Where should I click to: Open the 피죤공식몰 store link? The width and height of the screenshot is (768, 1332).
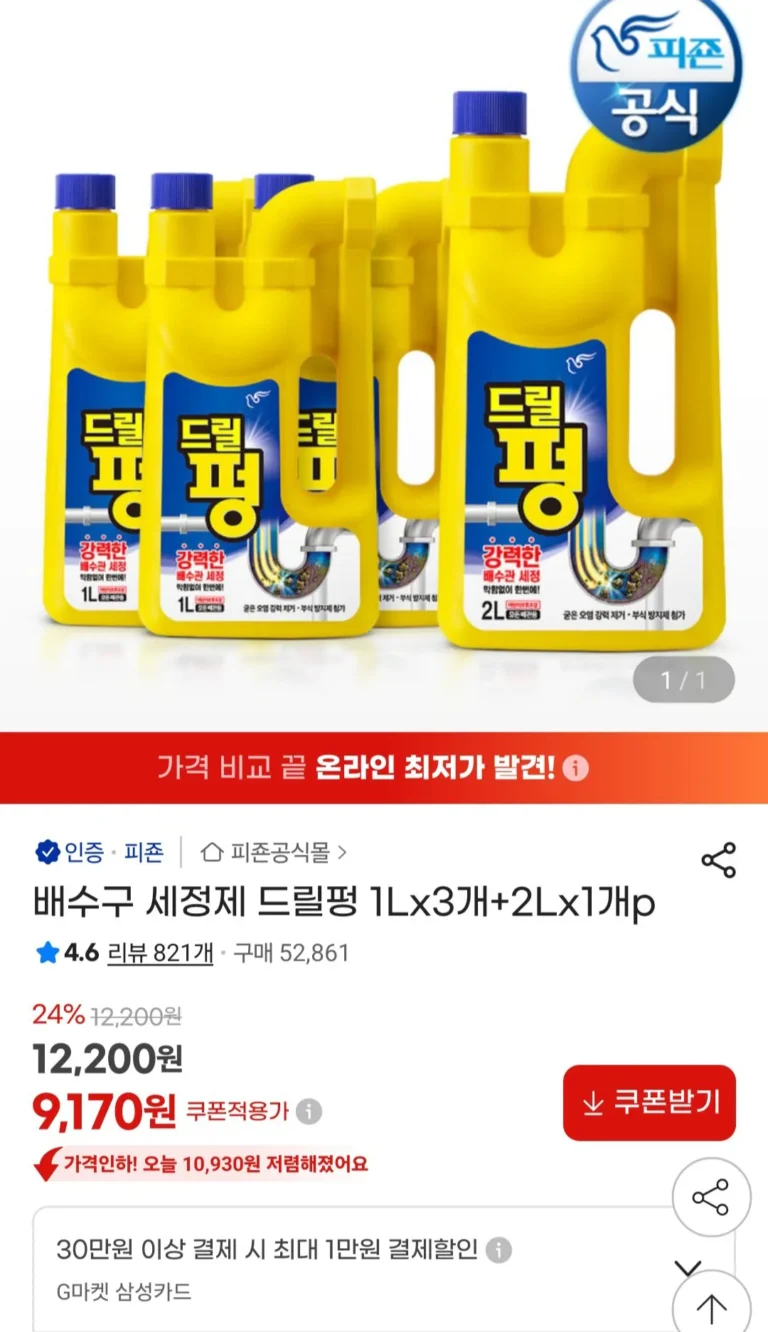(274, 853)
